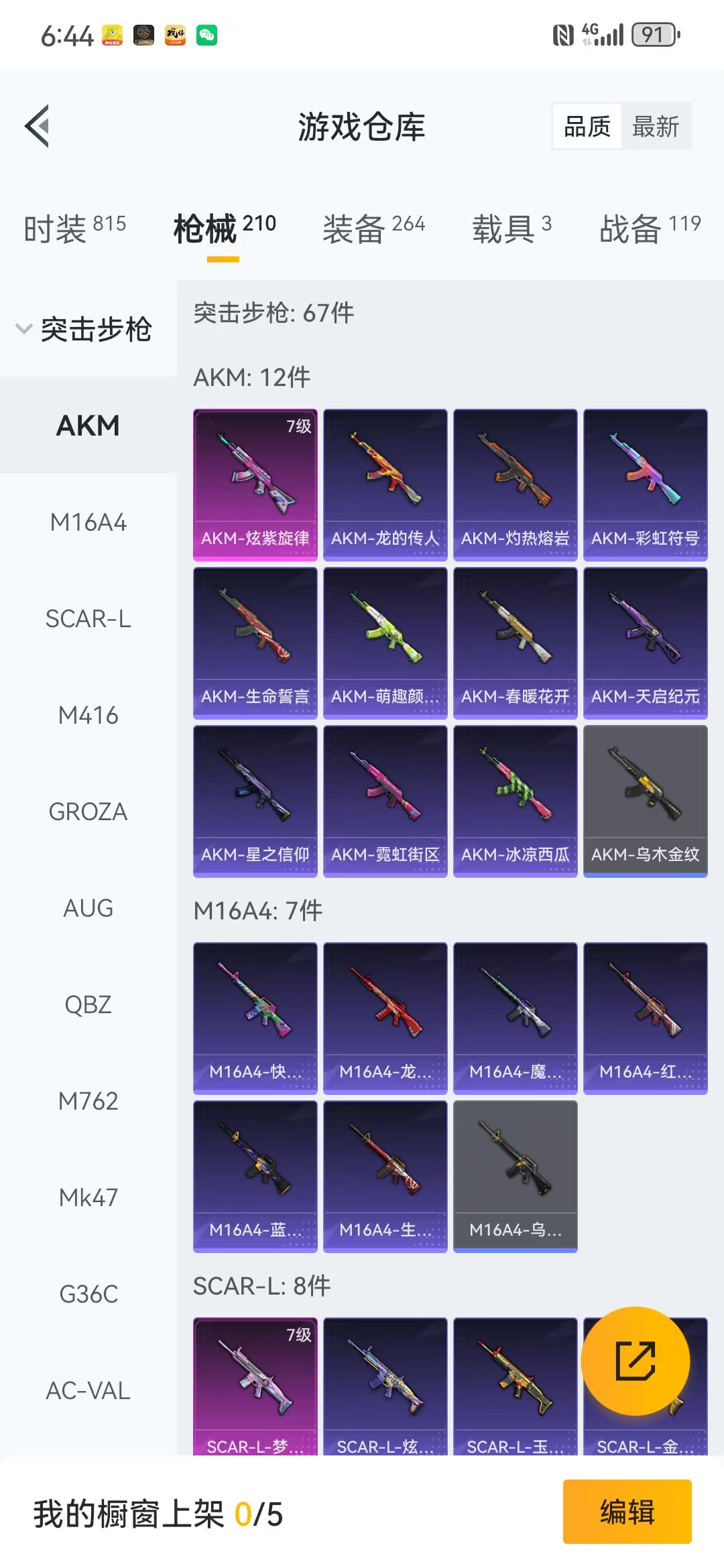
Task: Open the AKM-龙的传人 skin
Action: pyautogui.click(x=385, y=485)
